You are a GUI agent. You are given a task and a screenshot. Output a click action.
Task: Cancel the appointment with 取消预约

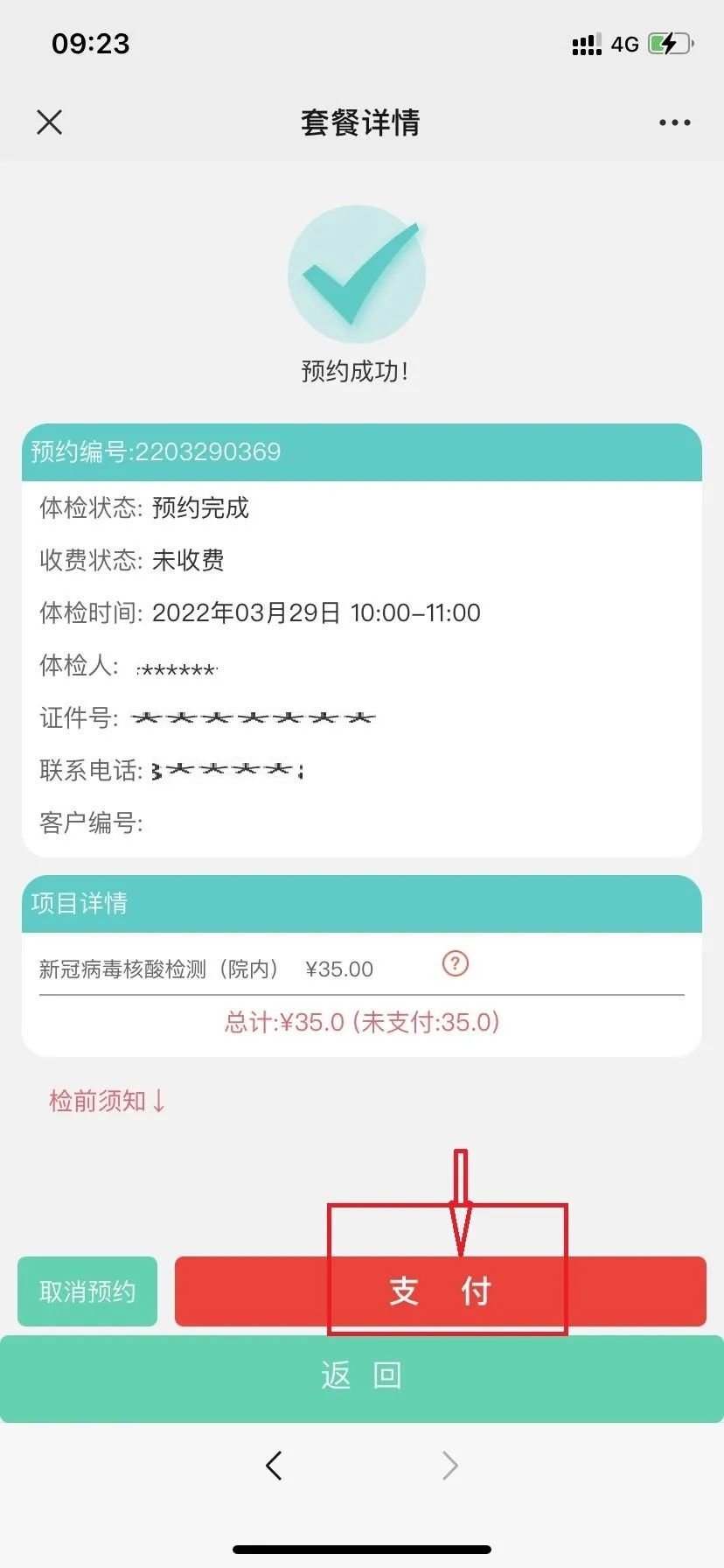87,1291
